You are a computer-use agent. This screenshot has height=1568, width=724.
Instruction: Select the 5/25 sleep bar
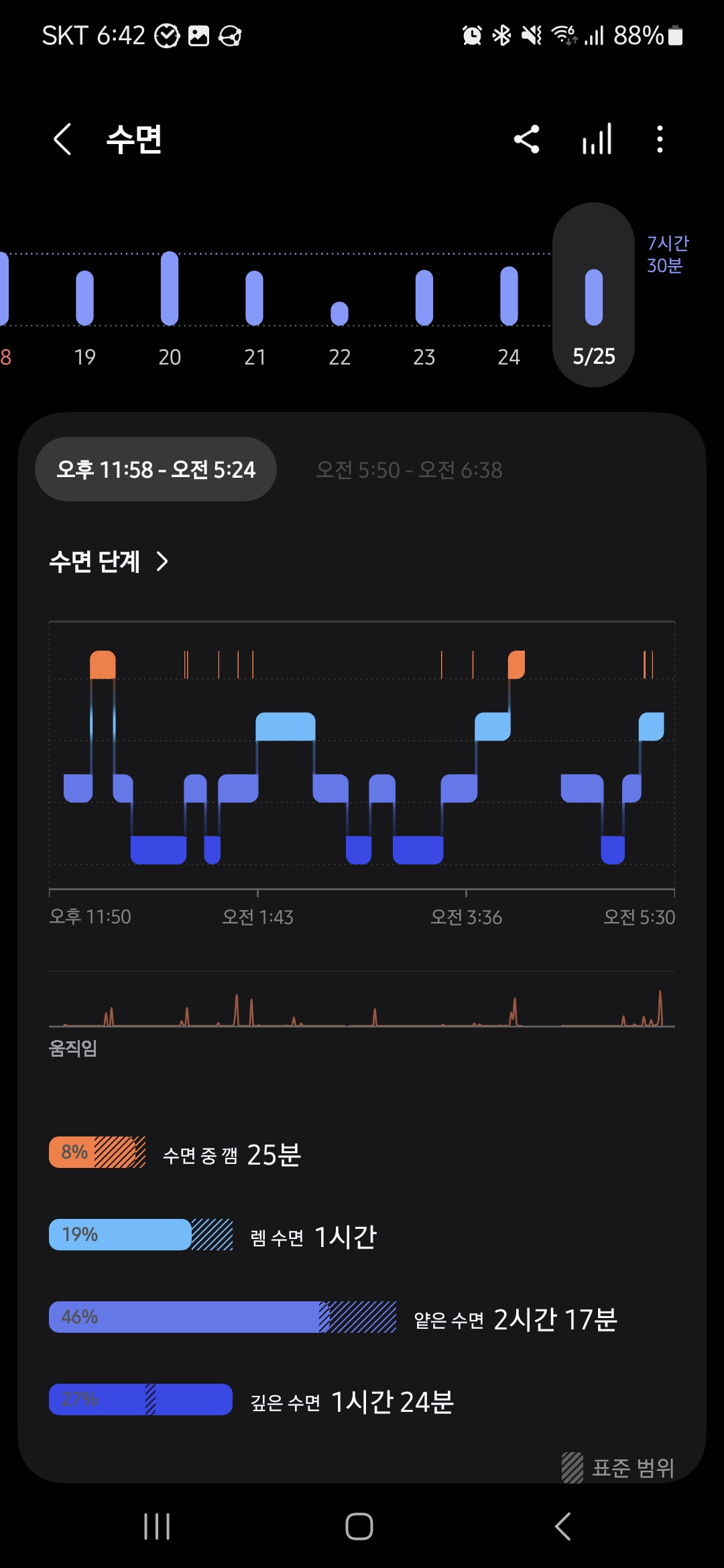point(594,295)
